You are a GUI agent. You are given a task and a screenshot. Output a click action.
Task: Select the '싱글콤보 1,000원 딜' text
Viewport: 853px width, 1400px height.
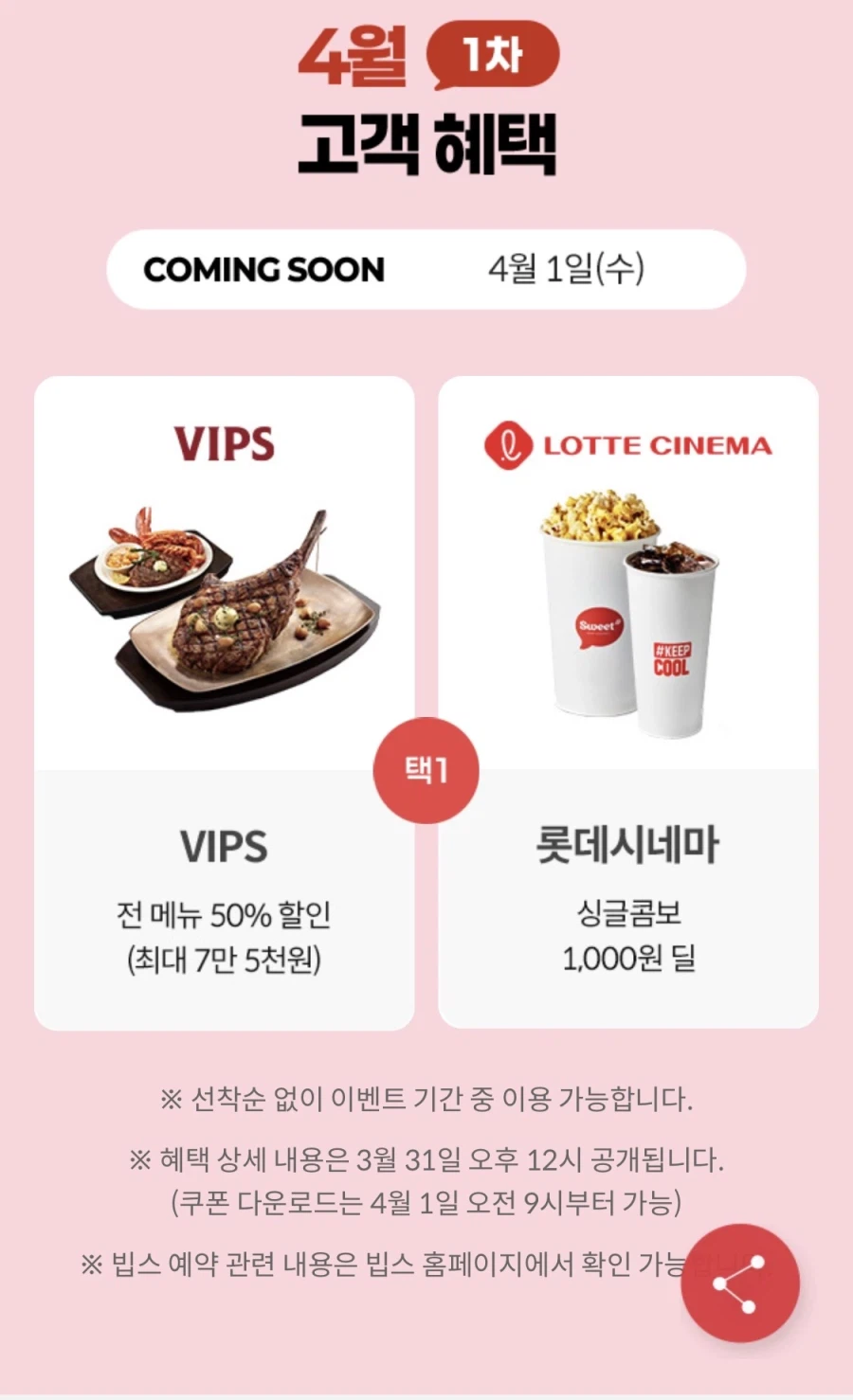[x=628, y=933]
